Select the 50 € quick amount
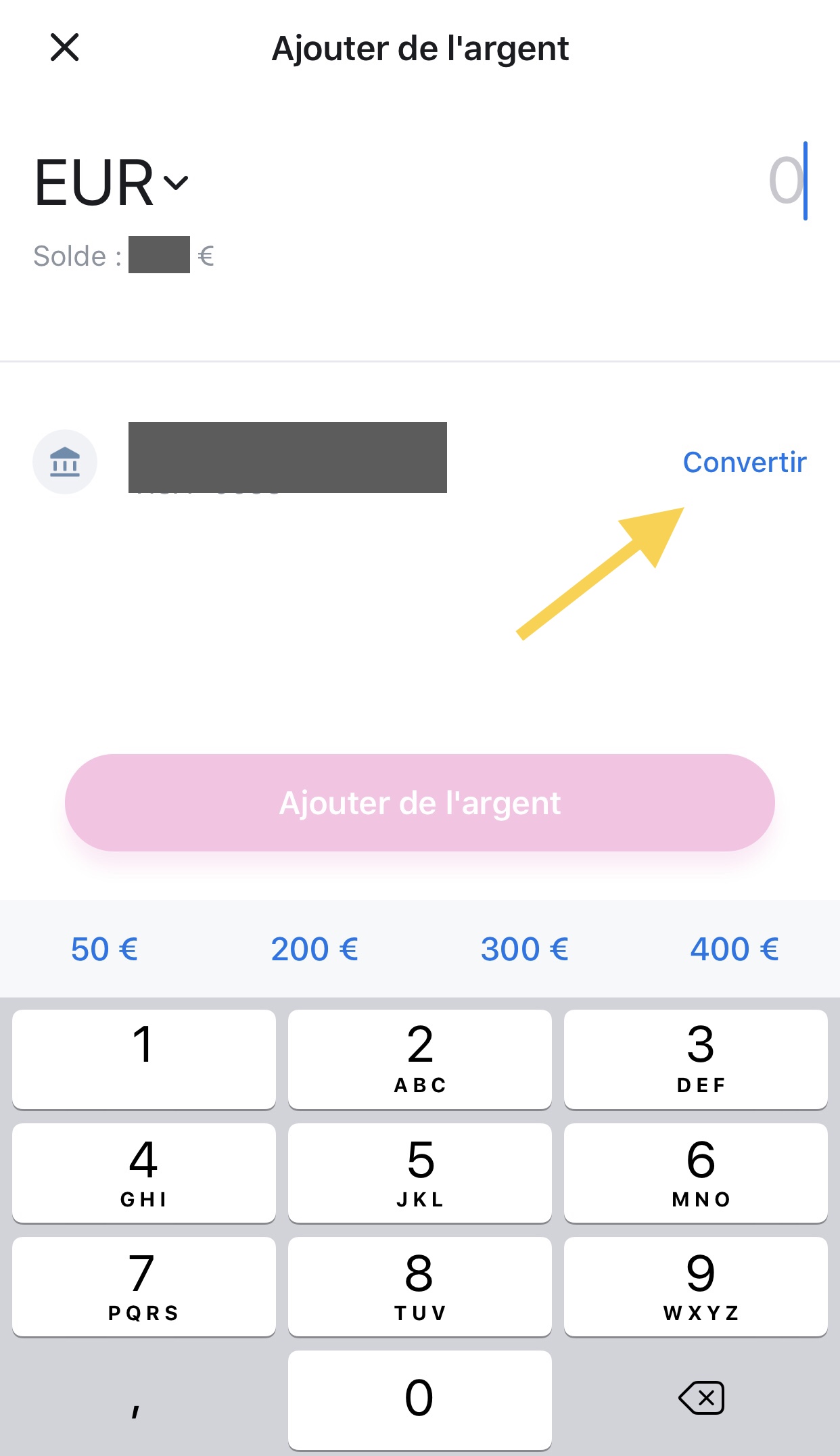The width and height of the screenshot is (840, 1456). tap(105, 949)
